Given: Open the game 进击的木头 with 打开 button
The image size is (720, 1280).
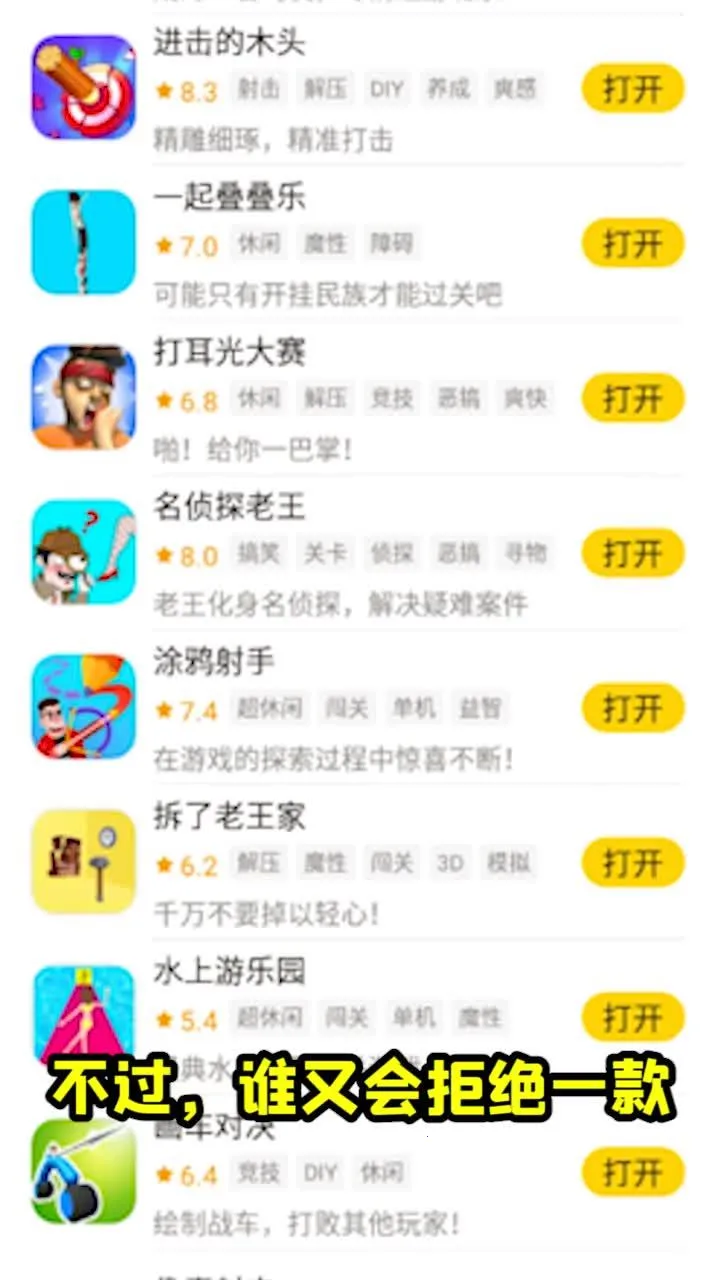Looking at the screenshot, I should pyautogui.click(x=632, y=89).
